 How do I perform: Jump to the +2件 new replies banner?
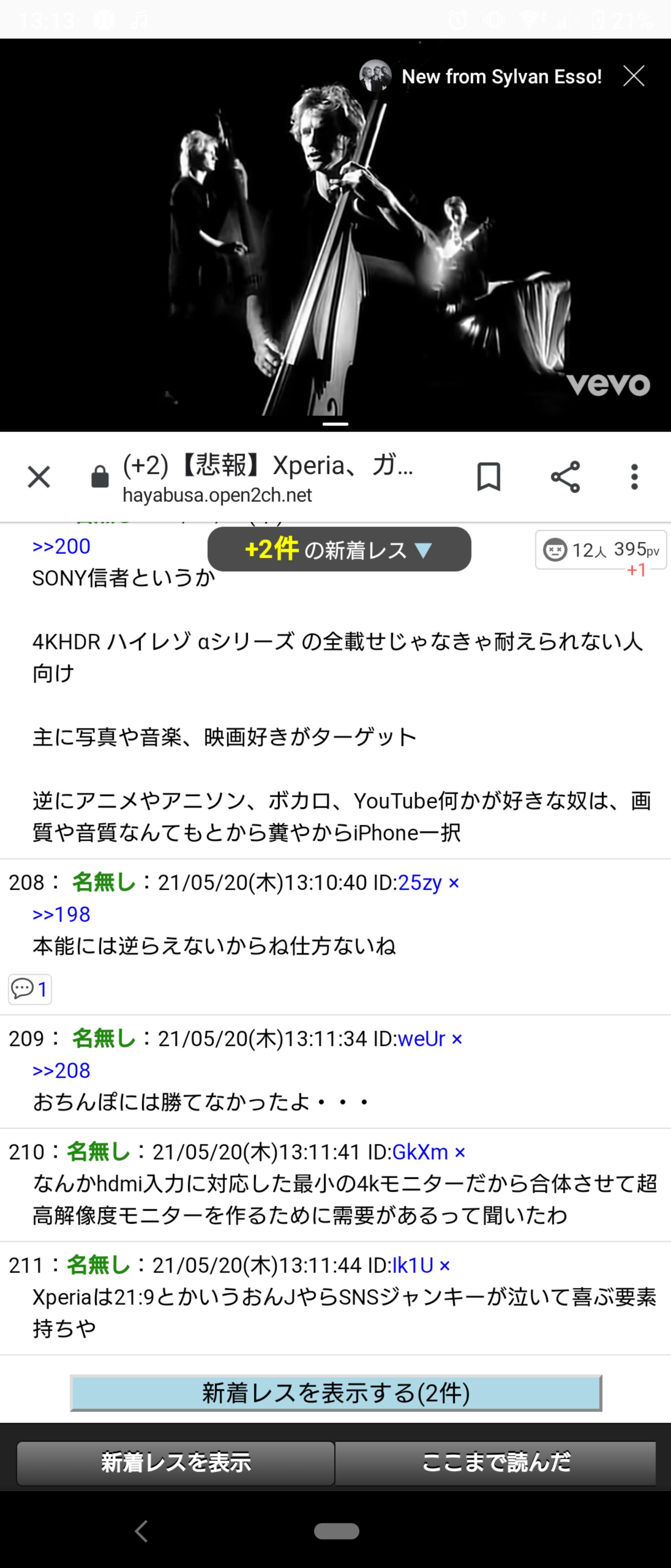(339, 550)
